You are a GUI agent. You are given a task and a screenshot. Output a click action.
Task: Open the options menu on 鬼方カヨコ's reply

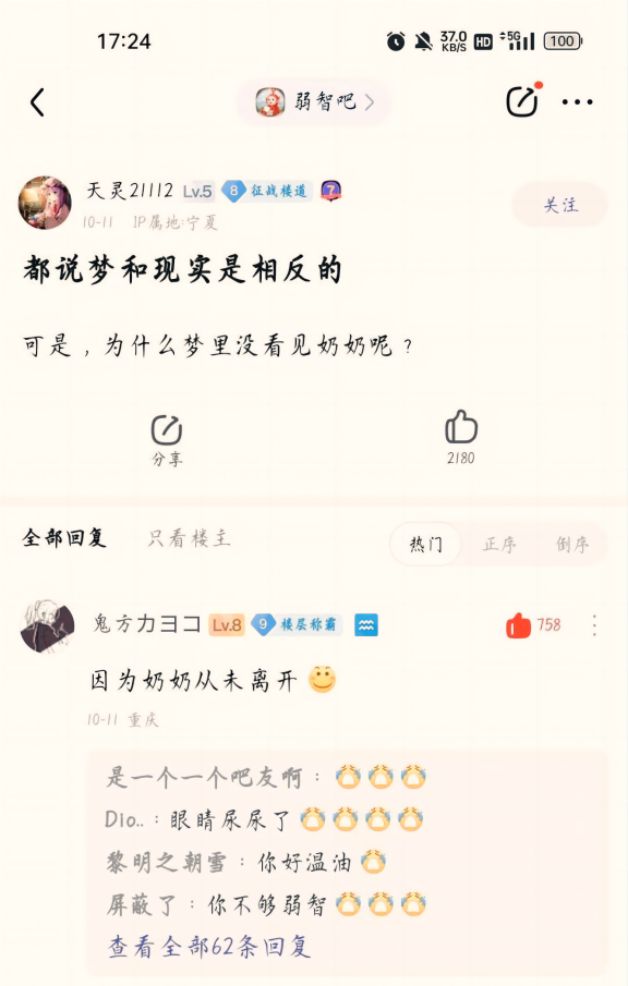(x=594, y=626)
